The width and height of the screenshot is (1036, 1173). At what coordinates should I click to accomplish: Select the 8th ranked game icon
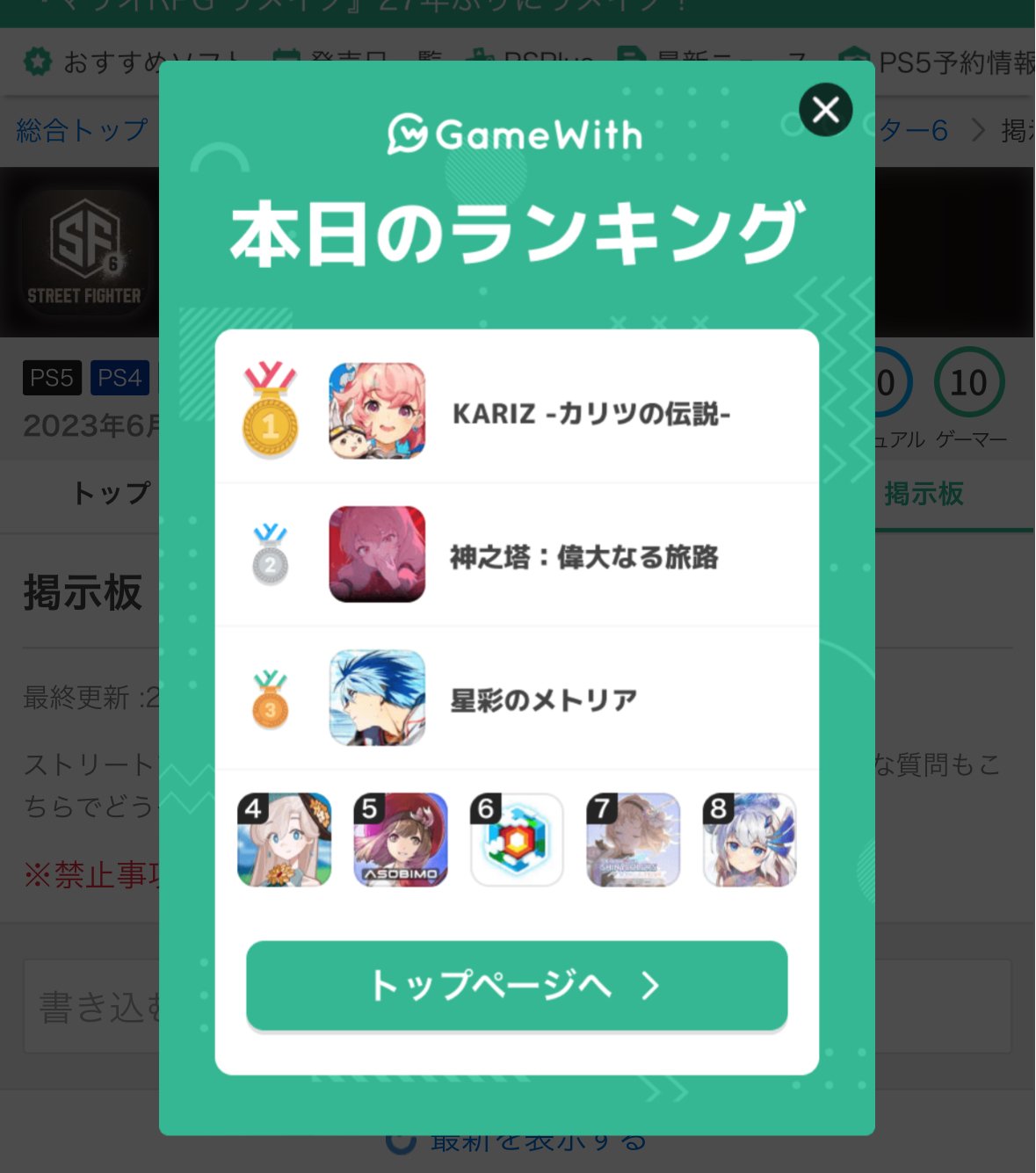click(x=749, y=839)
